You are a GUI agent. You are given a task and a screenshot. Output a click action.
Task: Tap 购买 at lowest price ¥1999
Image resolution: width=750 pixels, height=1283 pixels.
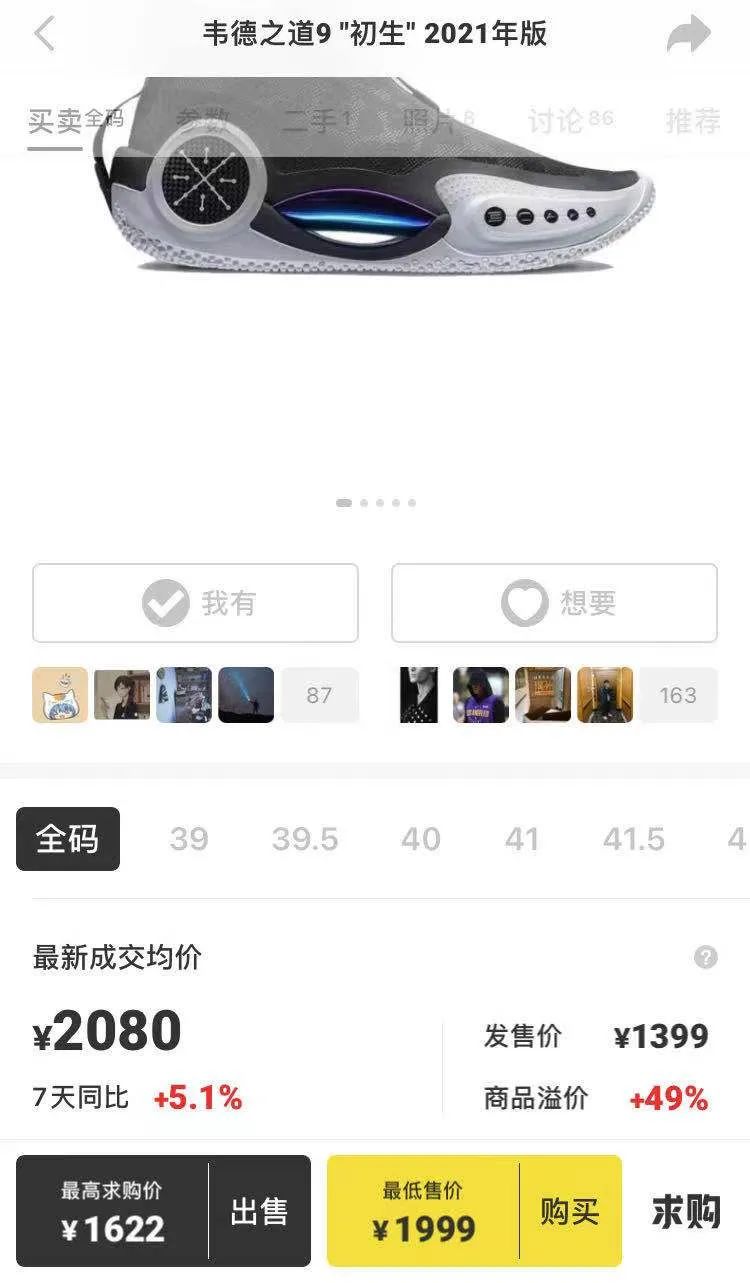coord(570,1211)
